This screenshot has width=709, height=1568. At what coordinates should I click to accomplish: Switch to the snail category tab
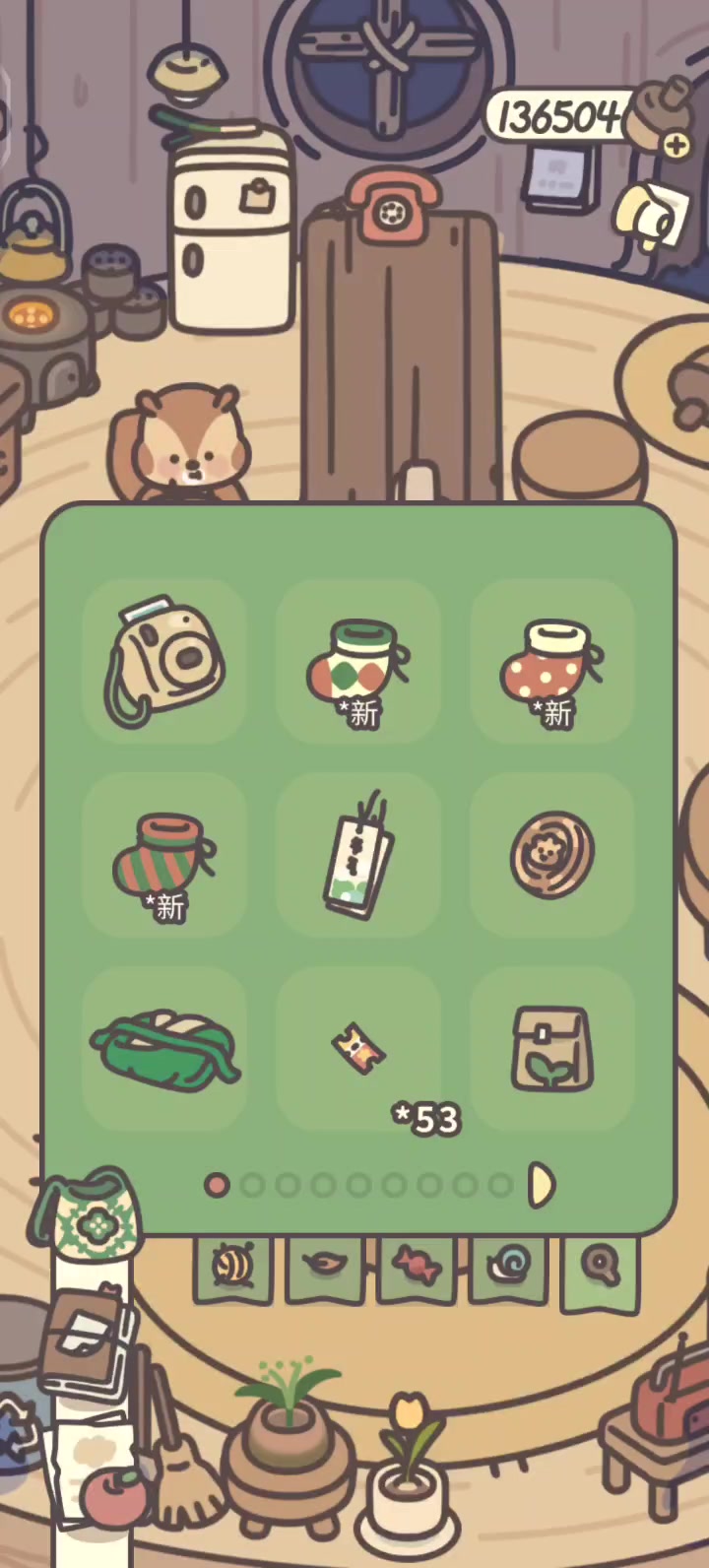(507, 1267)
